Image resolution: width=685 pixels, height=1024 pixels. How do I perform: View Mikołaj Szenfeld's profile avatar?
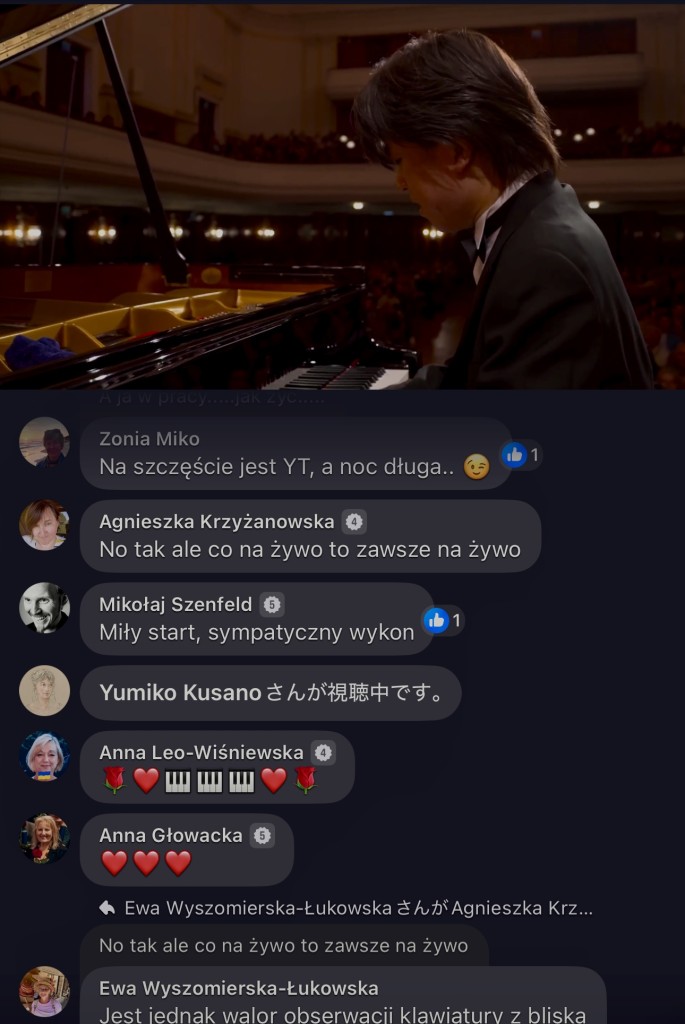44,608
